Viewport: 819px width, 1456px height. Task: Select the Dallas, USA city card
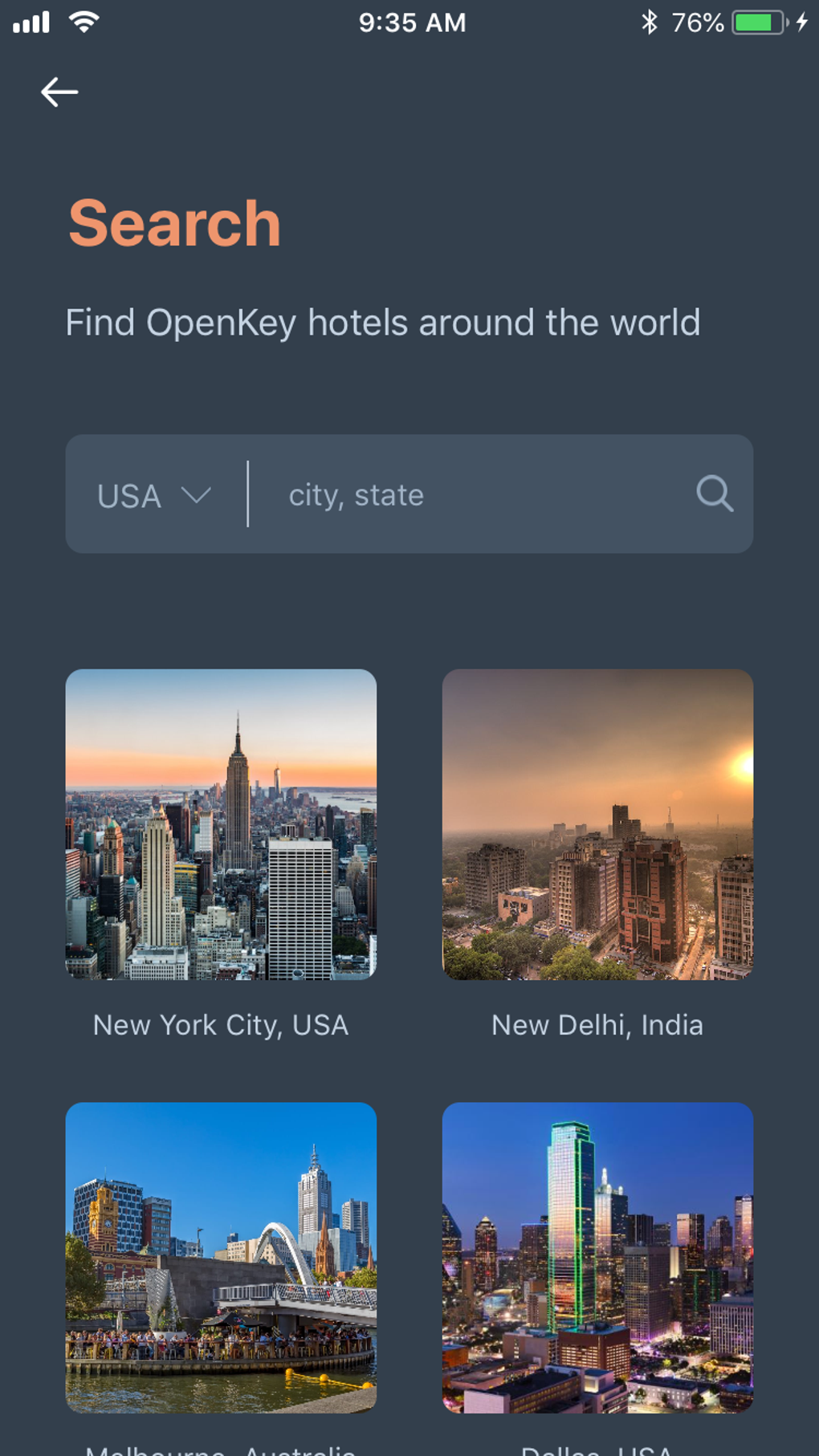597,1257
